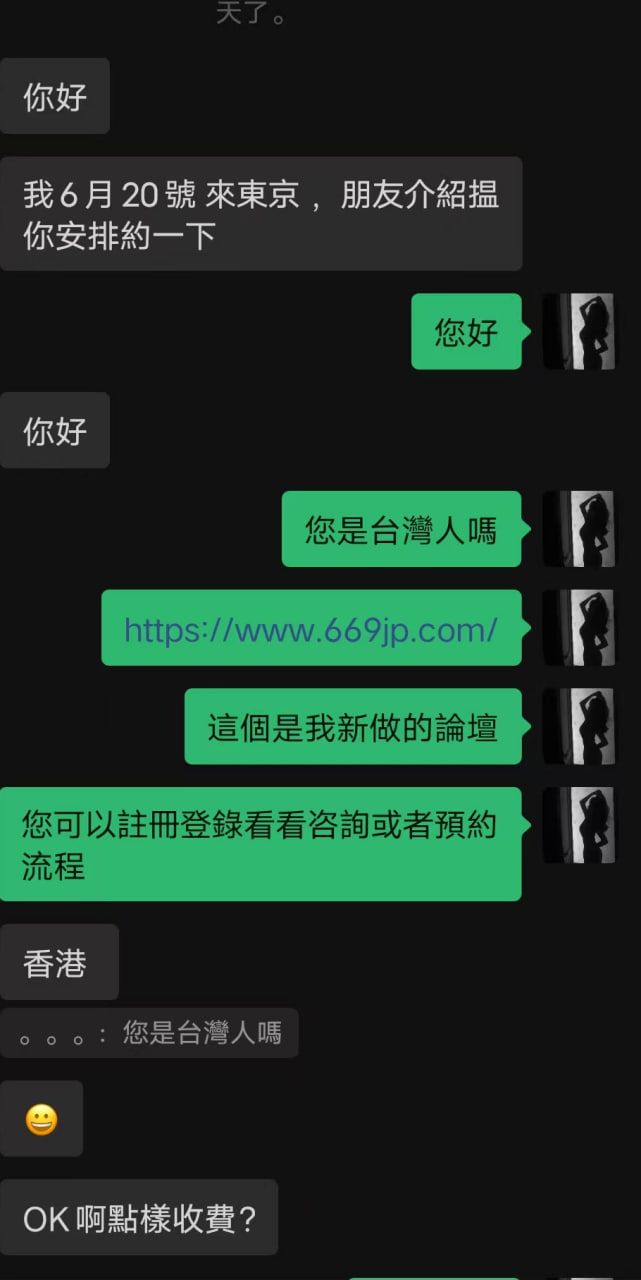Tap the avatar next to 您好 message

pos(579,331)
